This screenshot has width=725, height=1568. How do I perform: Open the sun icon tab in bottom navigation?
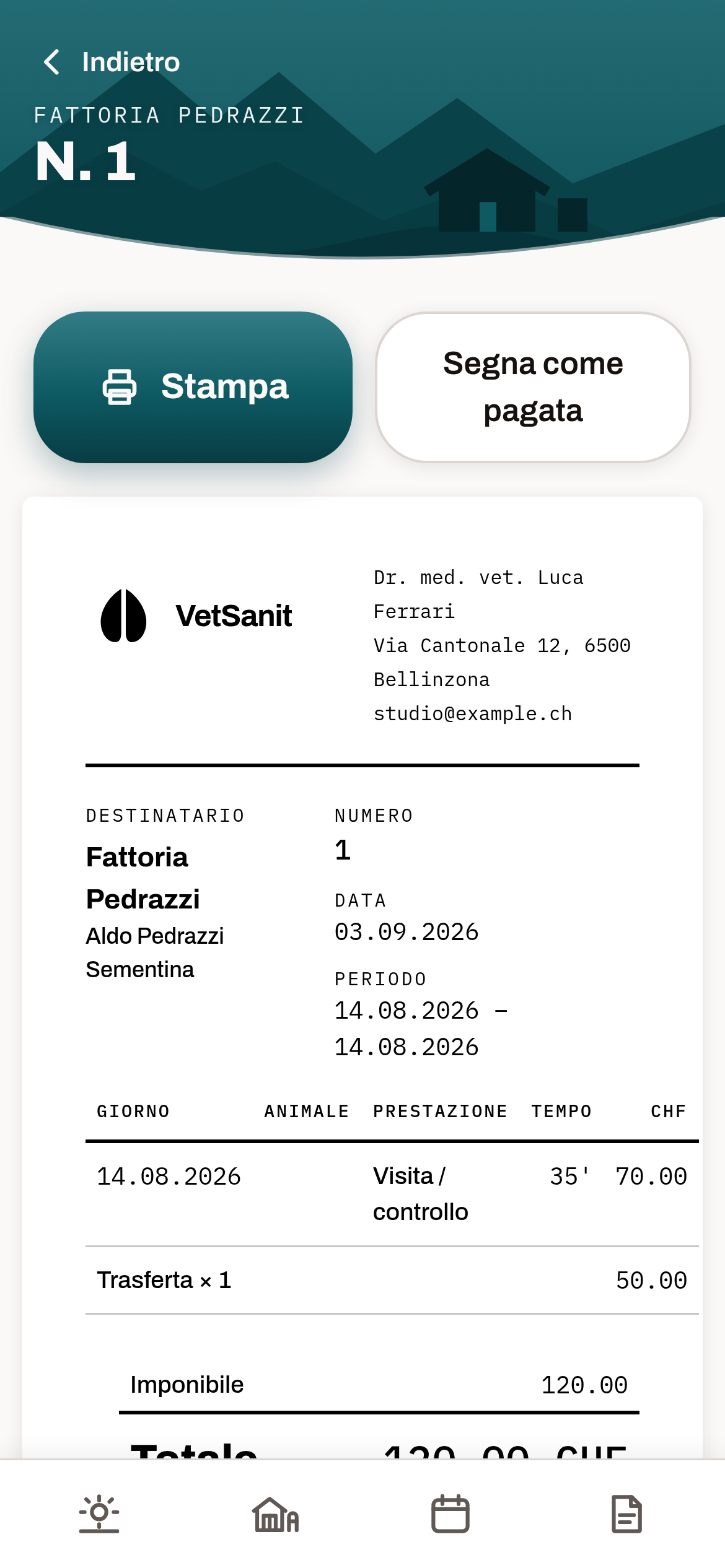(99, 1514)
